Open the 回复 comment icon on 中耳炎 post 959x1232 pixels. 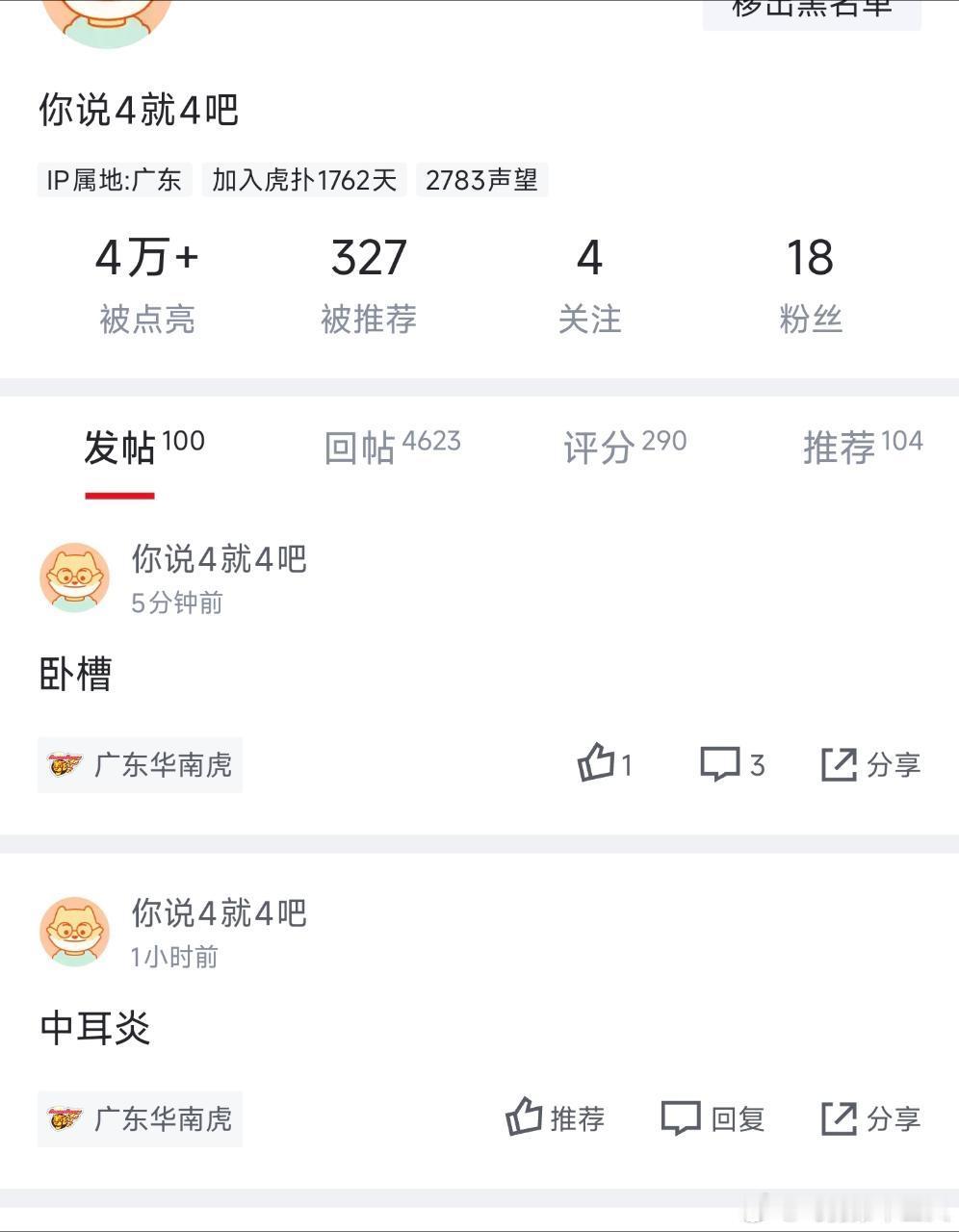click(x=714, y=1118)
